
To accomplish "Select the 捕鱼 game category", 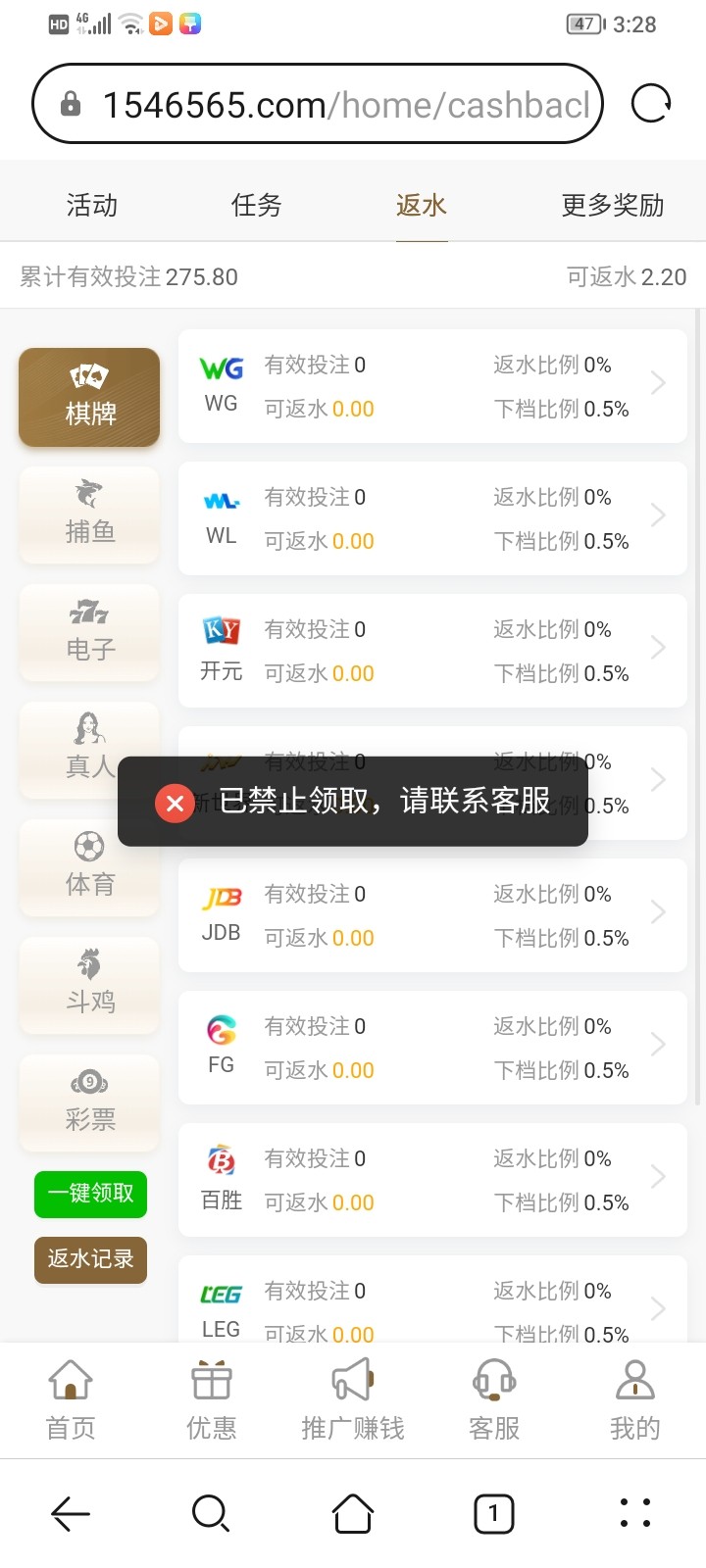I will point(89,514).
